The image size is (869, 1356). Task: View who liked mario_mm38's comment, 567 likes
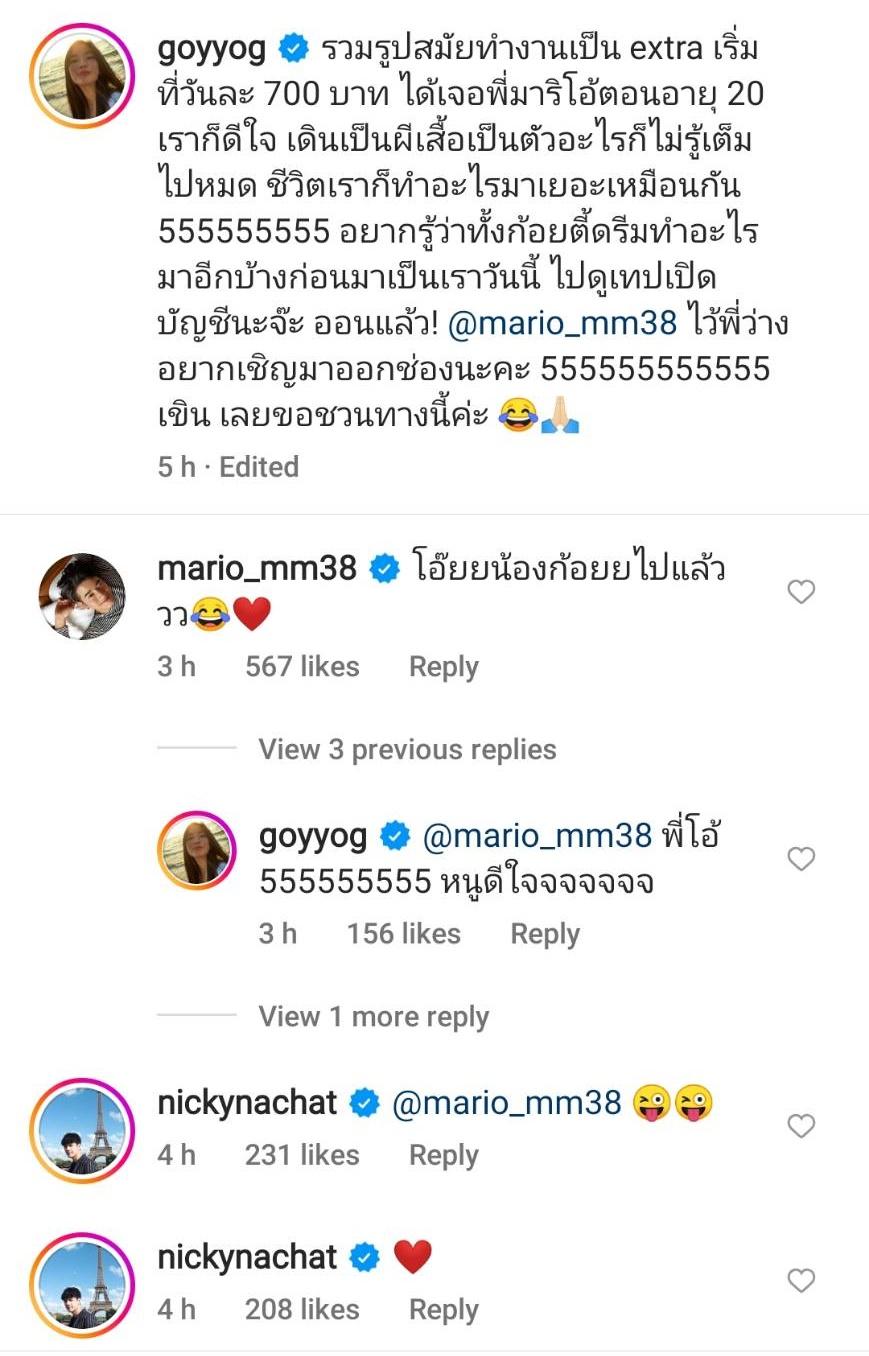[x=302, y=667]
